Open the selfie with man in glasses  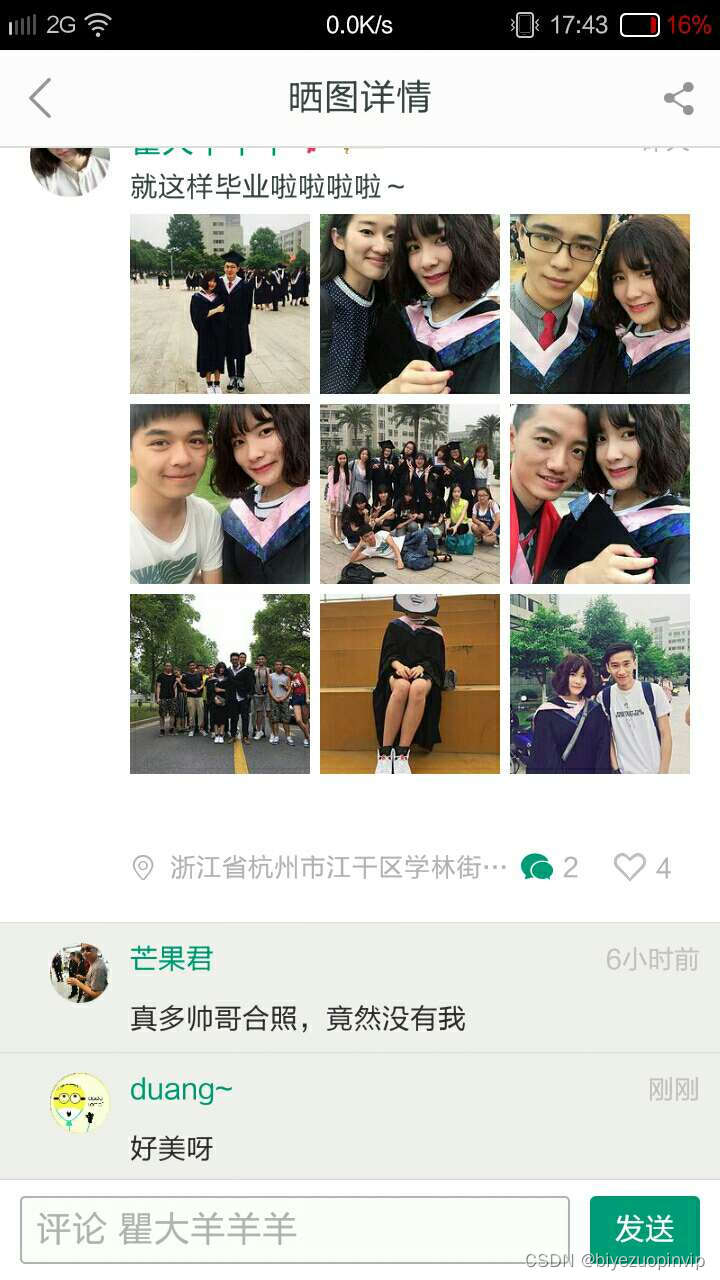click(600, 304)
